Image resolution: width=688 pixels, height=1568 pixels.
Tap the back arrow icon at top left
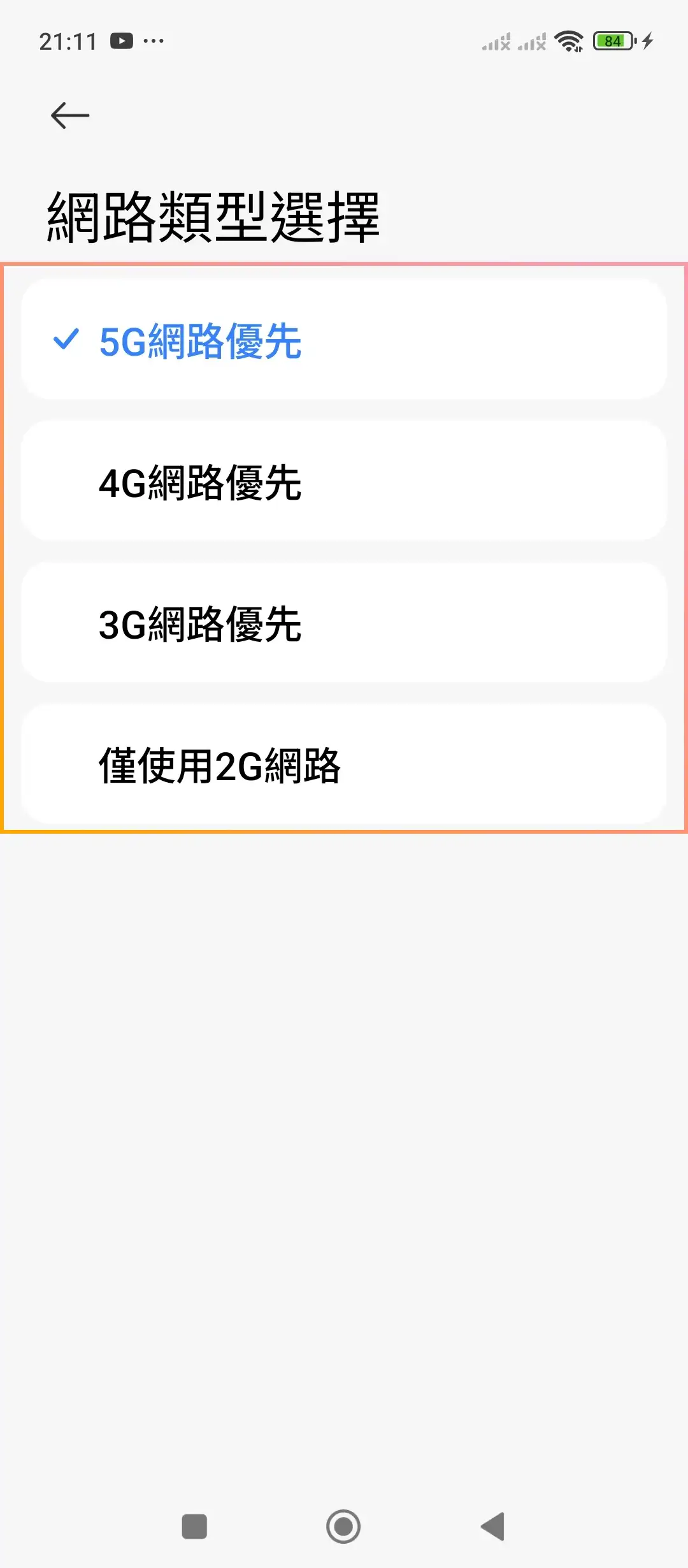coord(70,115)
